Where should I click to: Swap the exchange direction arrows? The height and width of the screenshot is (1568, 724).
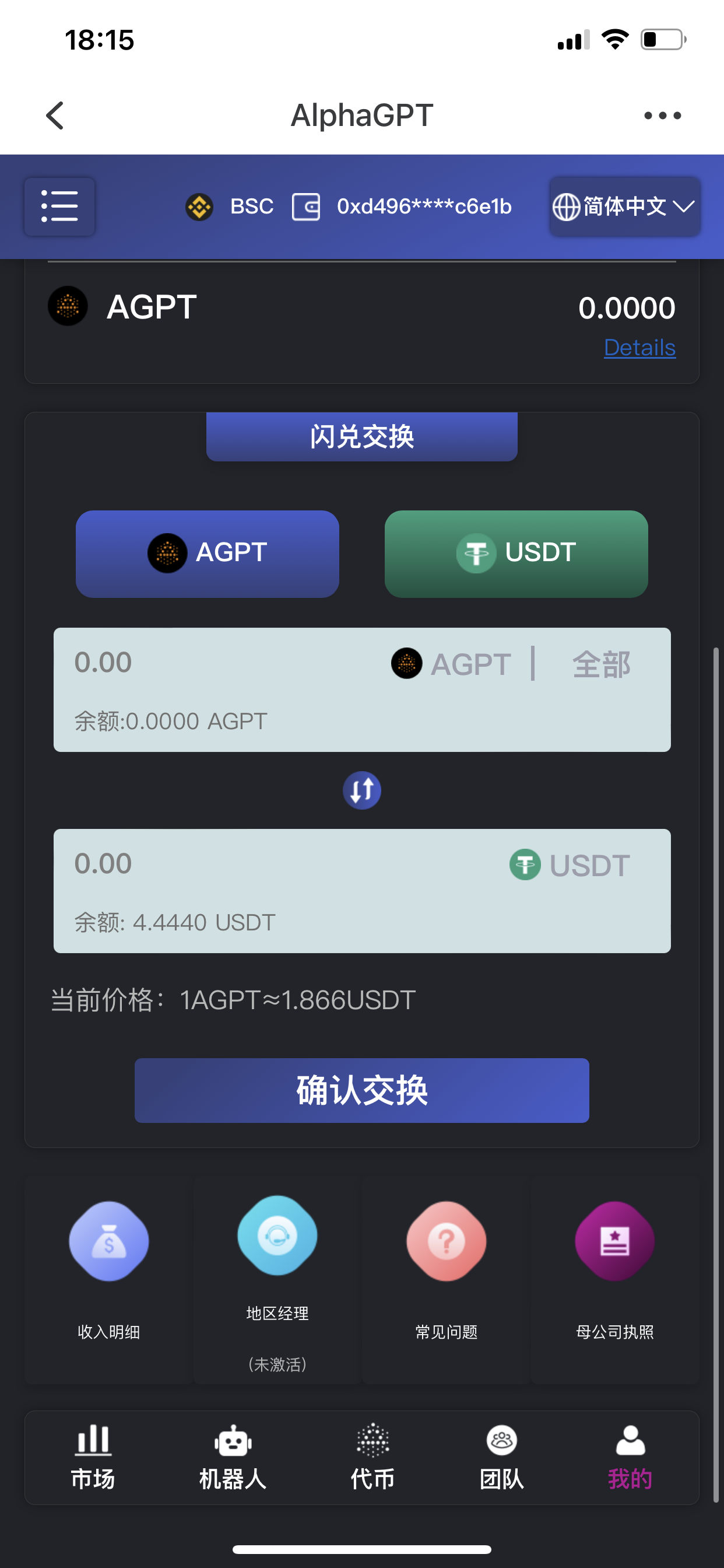coord(362,790)
